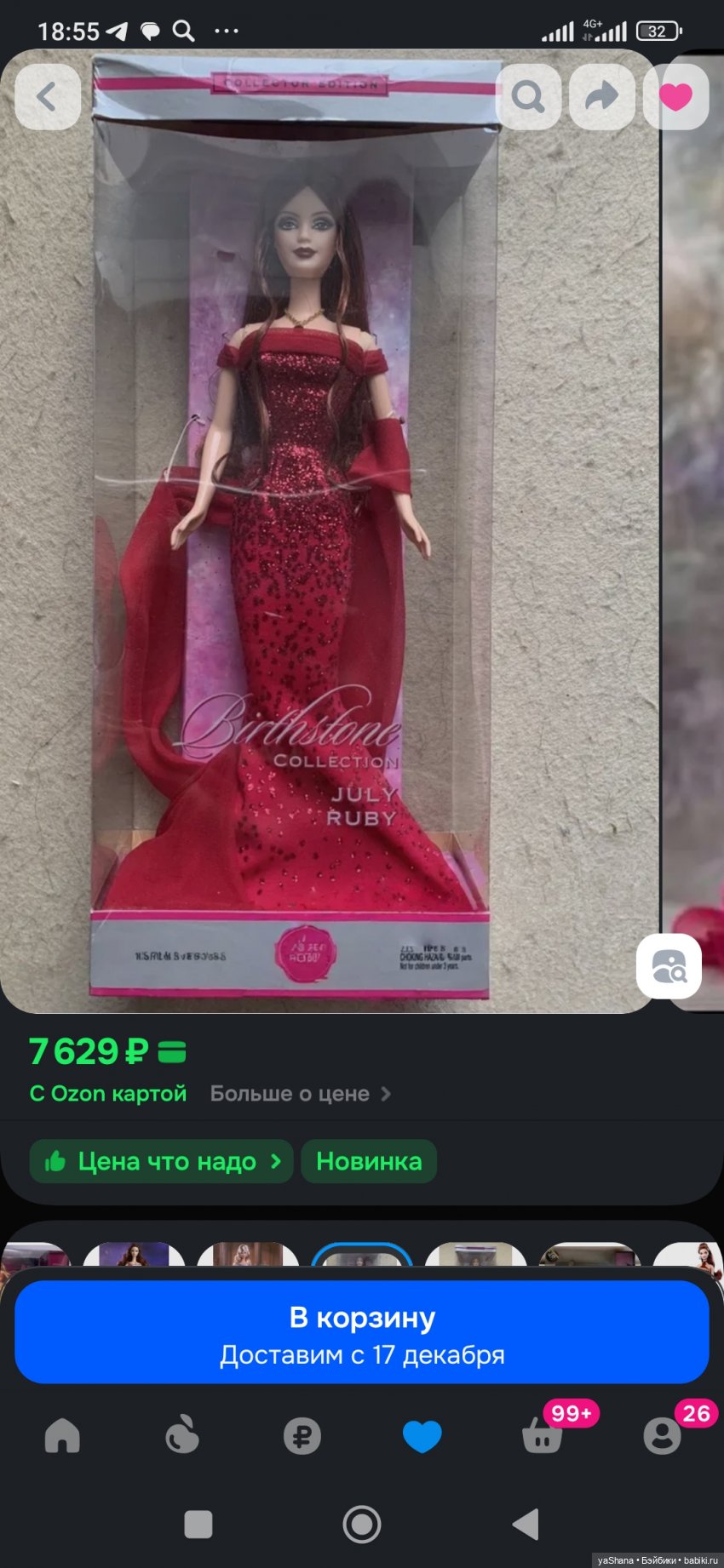The width and height of the screenshot is (724, 1568).
Task: Go back from the product page
Action: pos(48,97)
